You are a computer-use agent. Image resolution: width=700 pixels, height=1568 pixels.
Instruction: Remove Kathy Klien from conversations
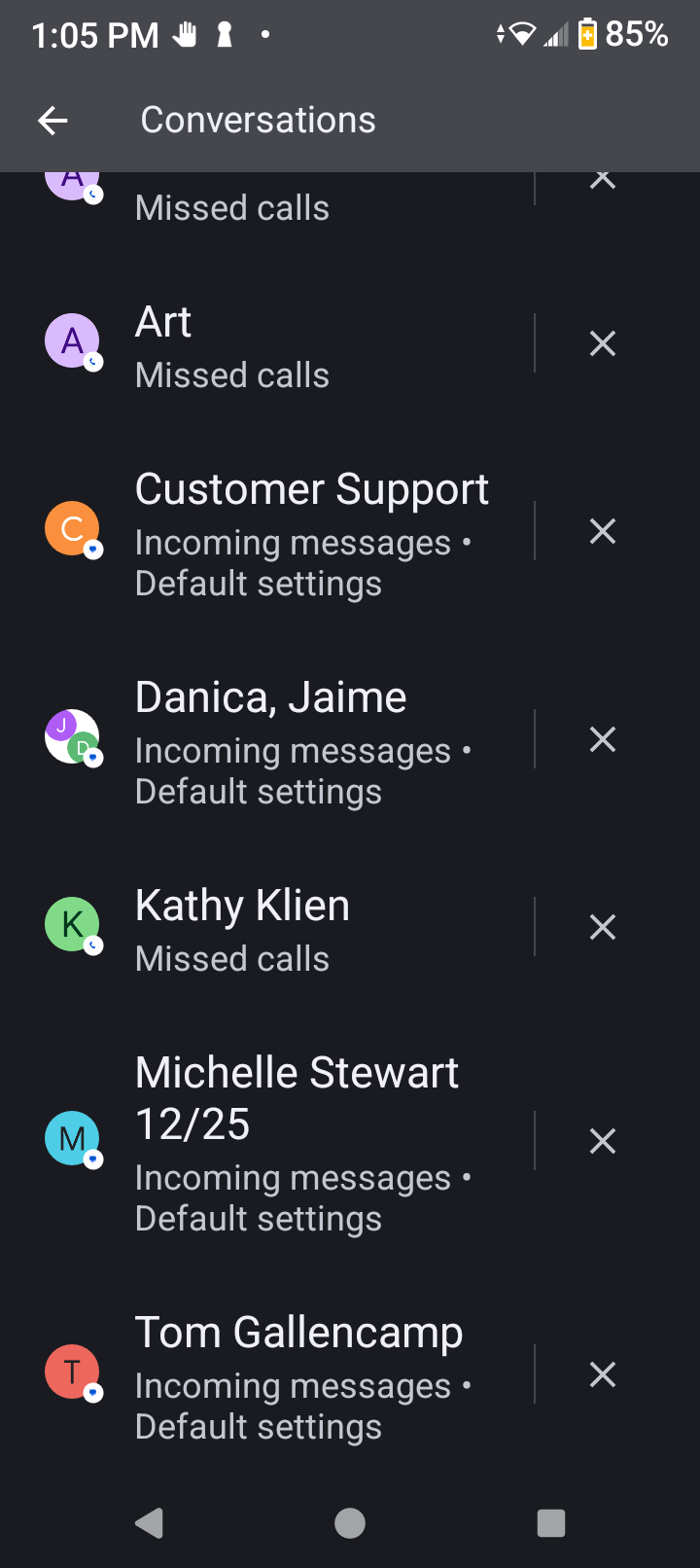click(603, 928)
